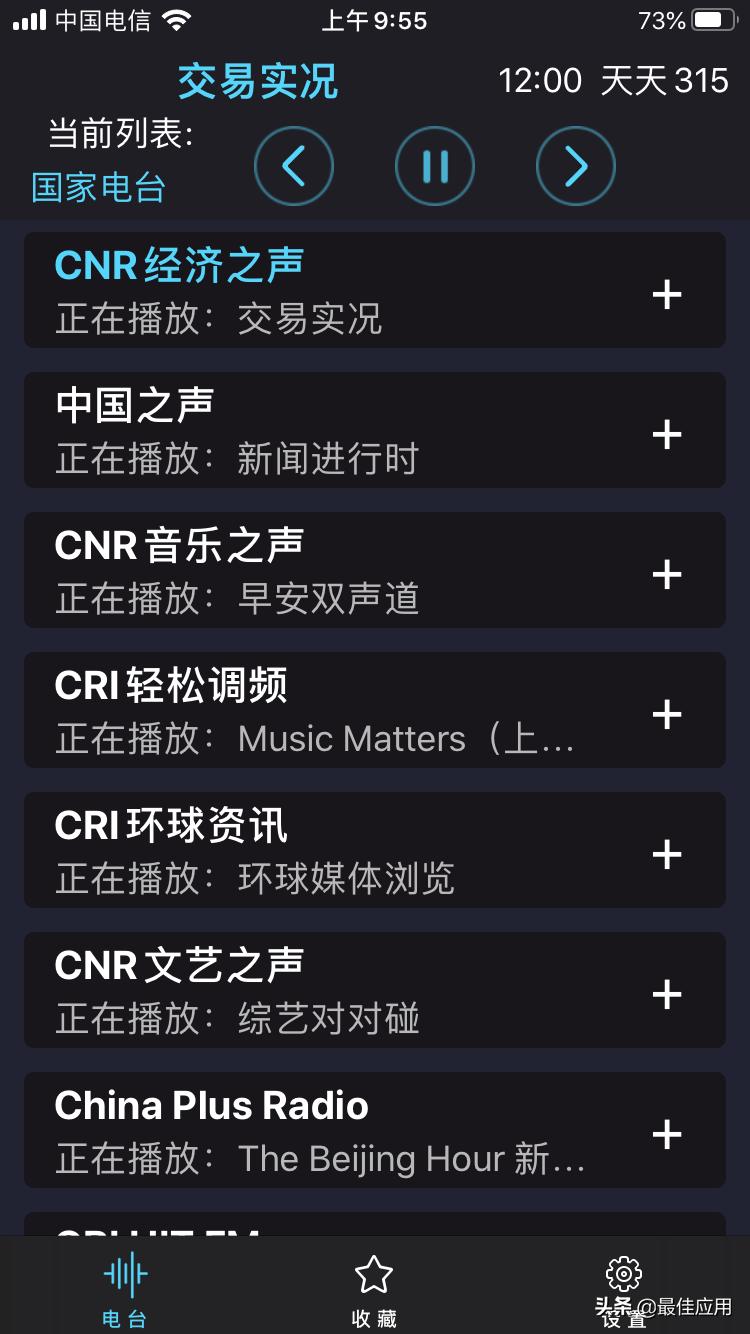Viewport: 750px width, 1334px height.
Task: Add CNR音乐之声 to favorites
Action: pyautogui.click(x=666, y=574)
